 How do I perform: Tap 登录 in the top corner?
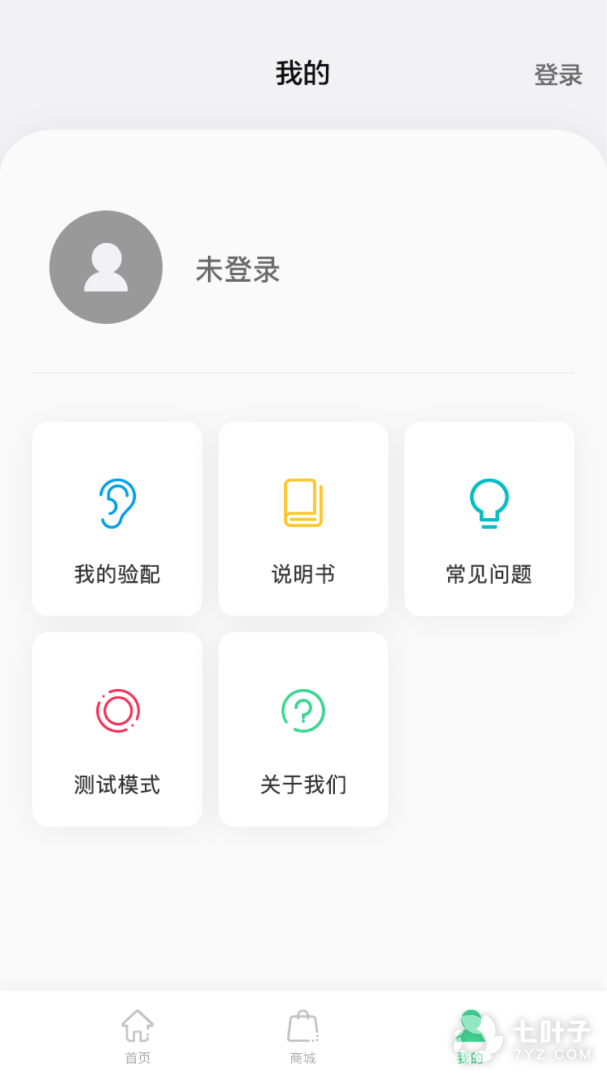pos(558,75)
